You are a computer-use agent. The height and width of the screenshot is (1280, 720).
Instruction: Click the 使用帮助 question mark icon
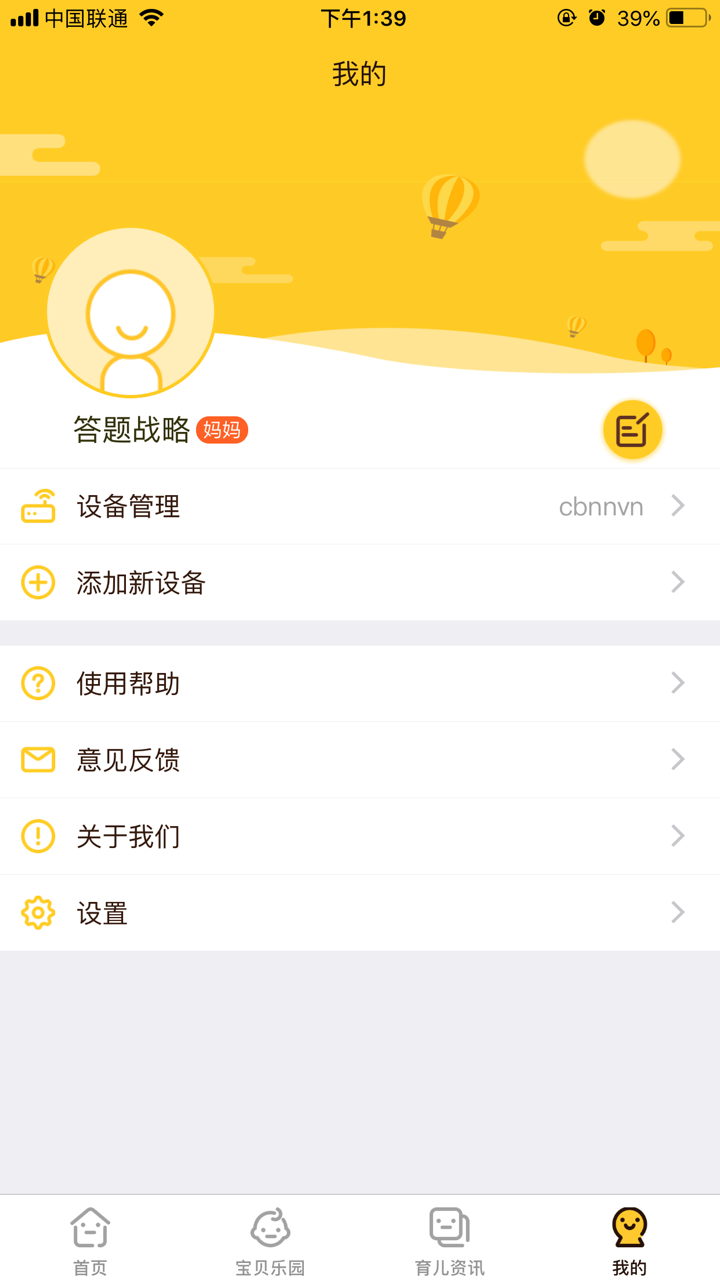pos(38,683)
